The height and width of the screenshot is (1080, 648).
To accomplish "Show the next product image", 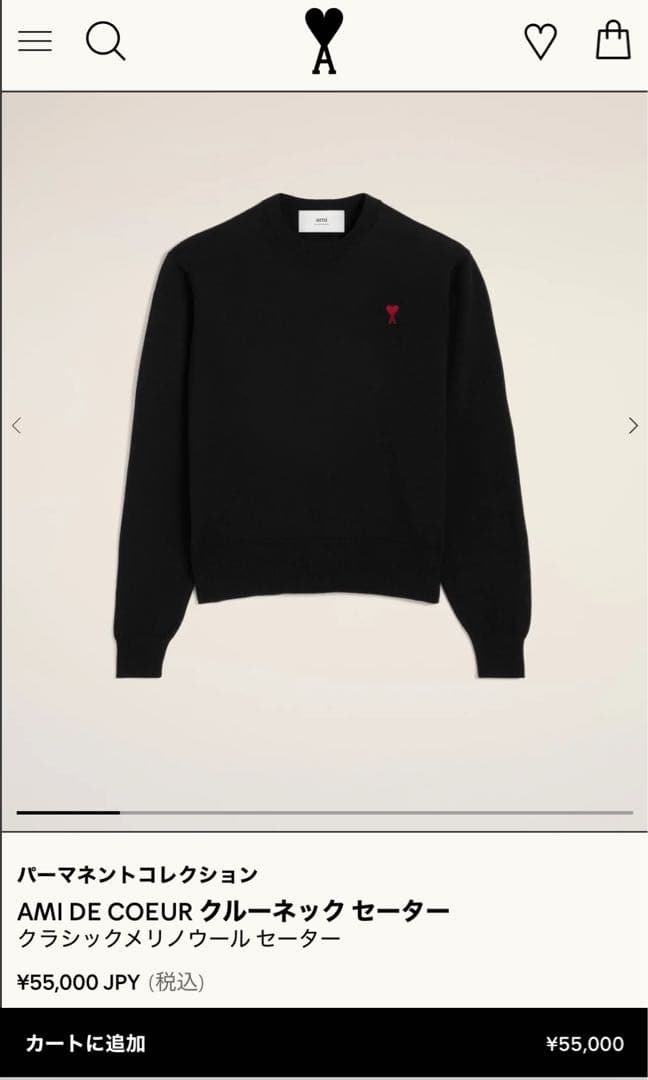I will 632,425.
